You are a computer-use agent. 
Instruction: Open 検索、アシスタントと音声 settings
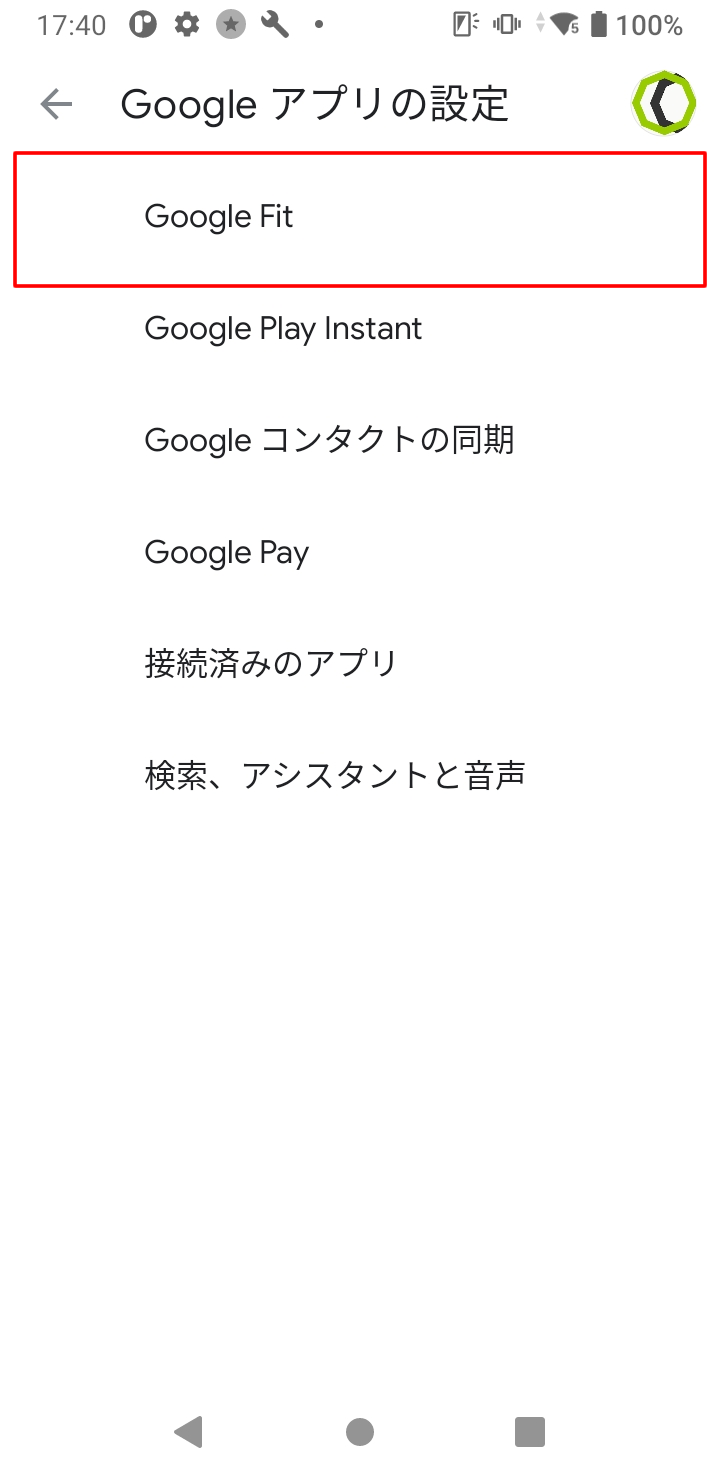click(360, 776)
